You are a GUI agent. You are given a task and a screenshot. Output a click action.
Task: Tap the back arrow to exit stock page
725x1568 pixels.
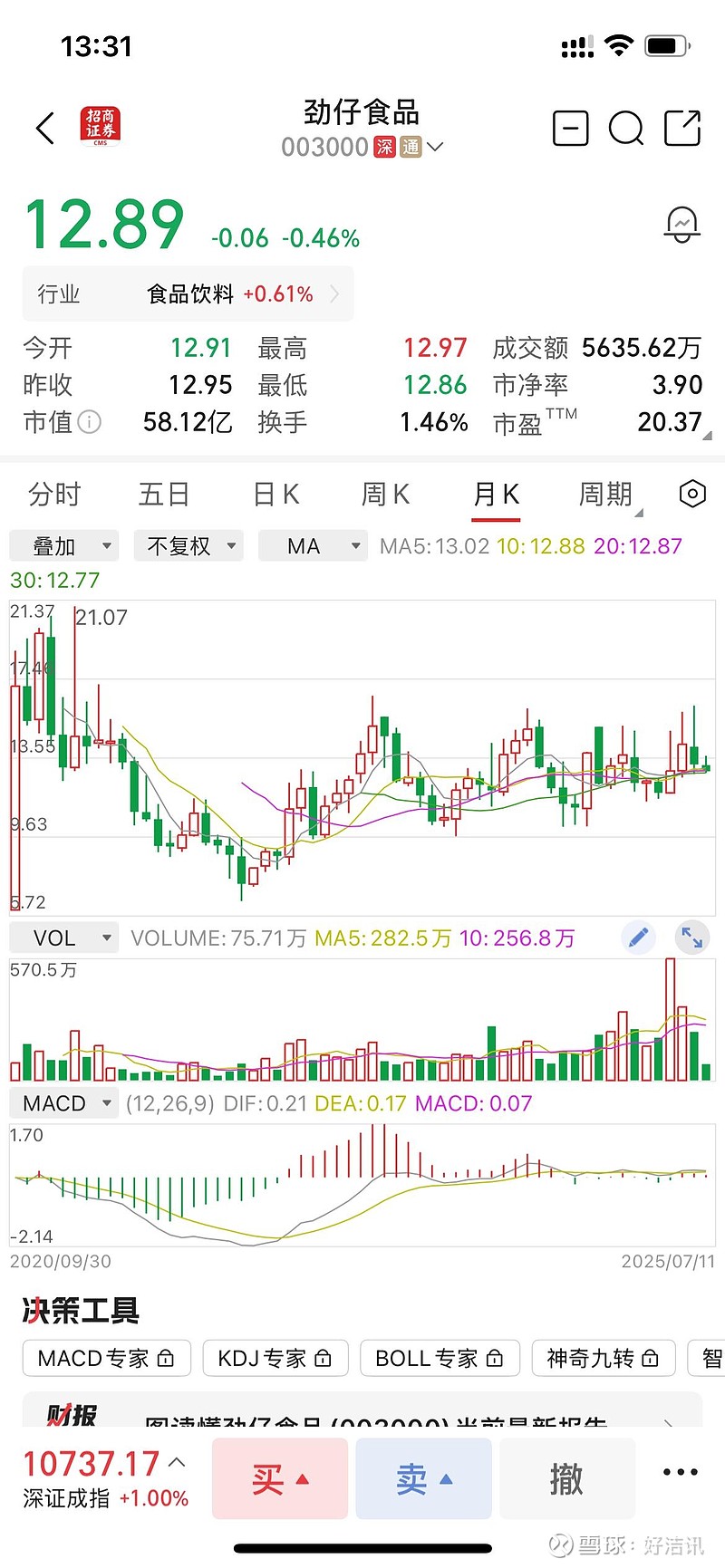pos(44,128)
